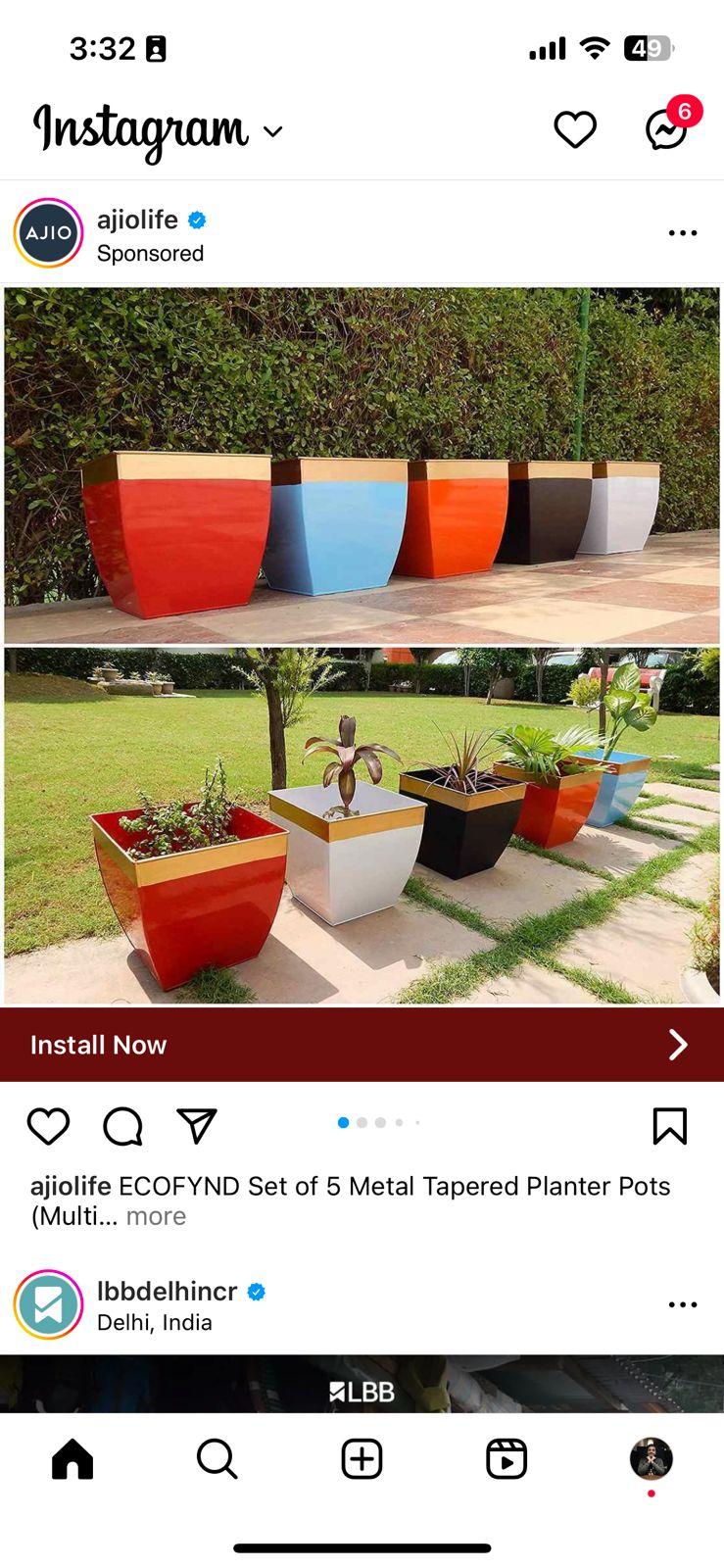Go to the Home tab
The width and height of the screenshot is (724, 1568).
(72, 1459)
